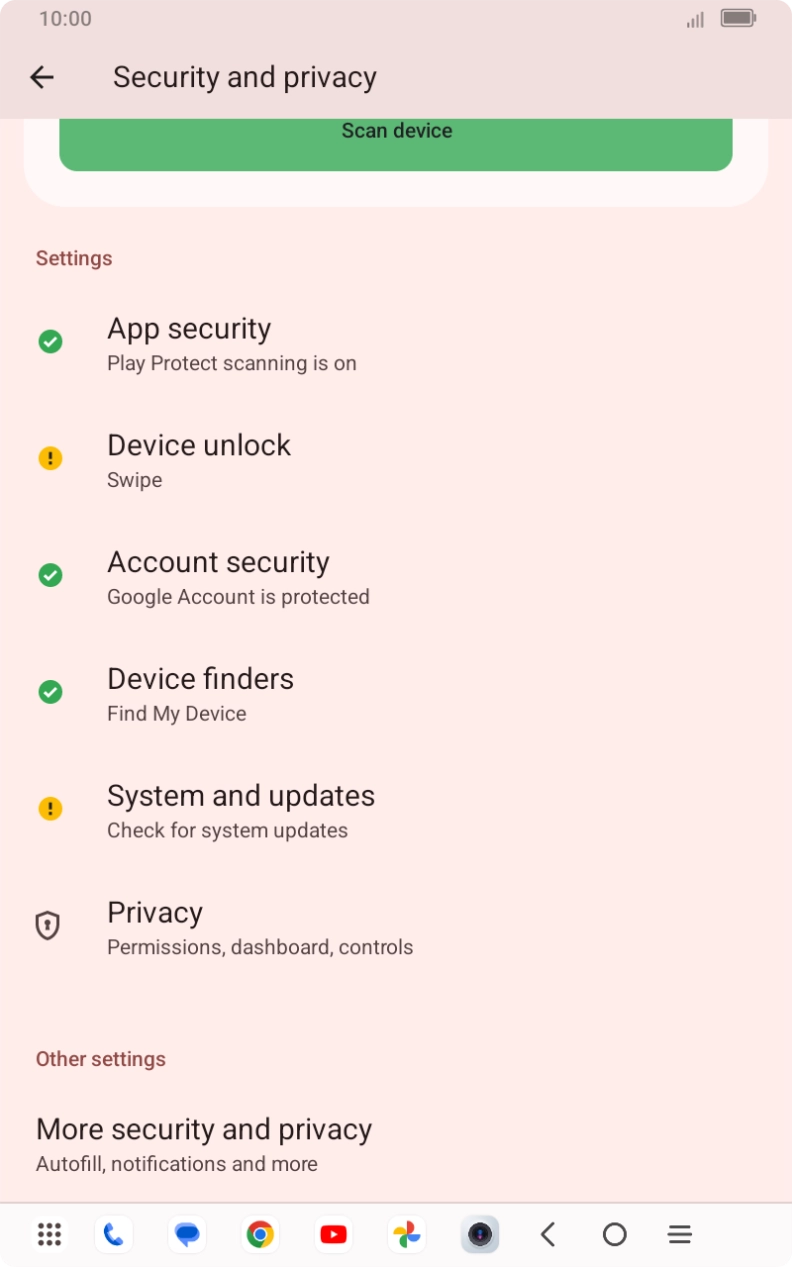The image size is (792, 1267).
Task: Tap the warning badge beside System and updates
Action: (50, 808)
